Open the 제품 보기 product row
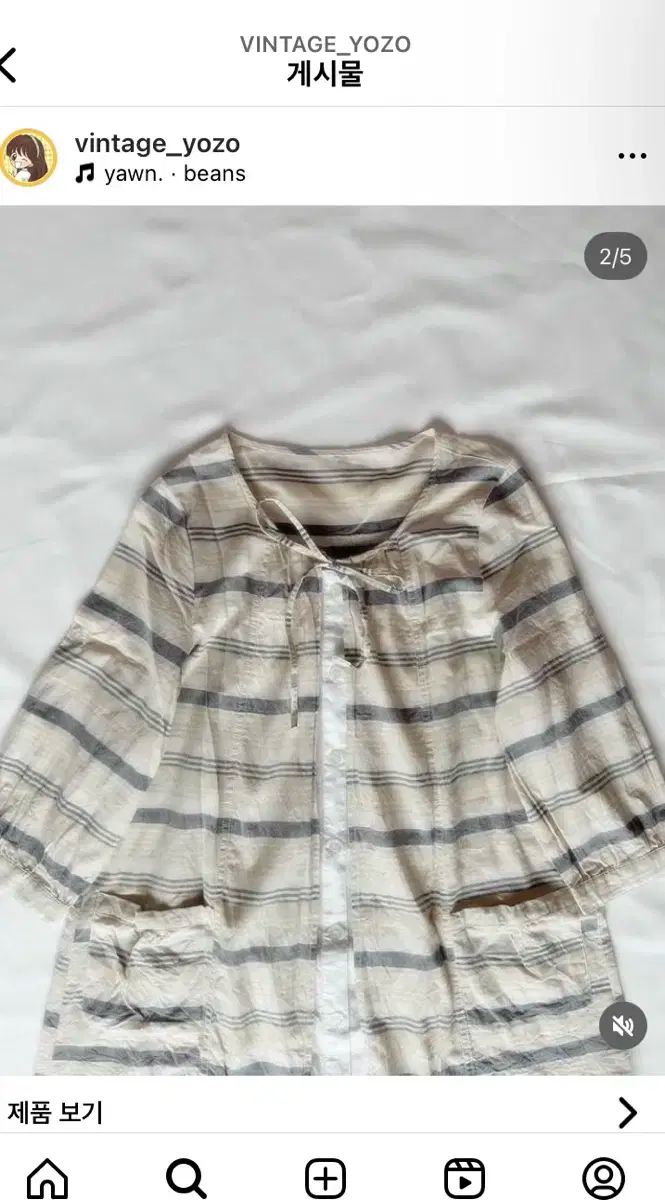 [x=332, y=1111]
